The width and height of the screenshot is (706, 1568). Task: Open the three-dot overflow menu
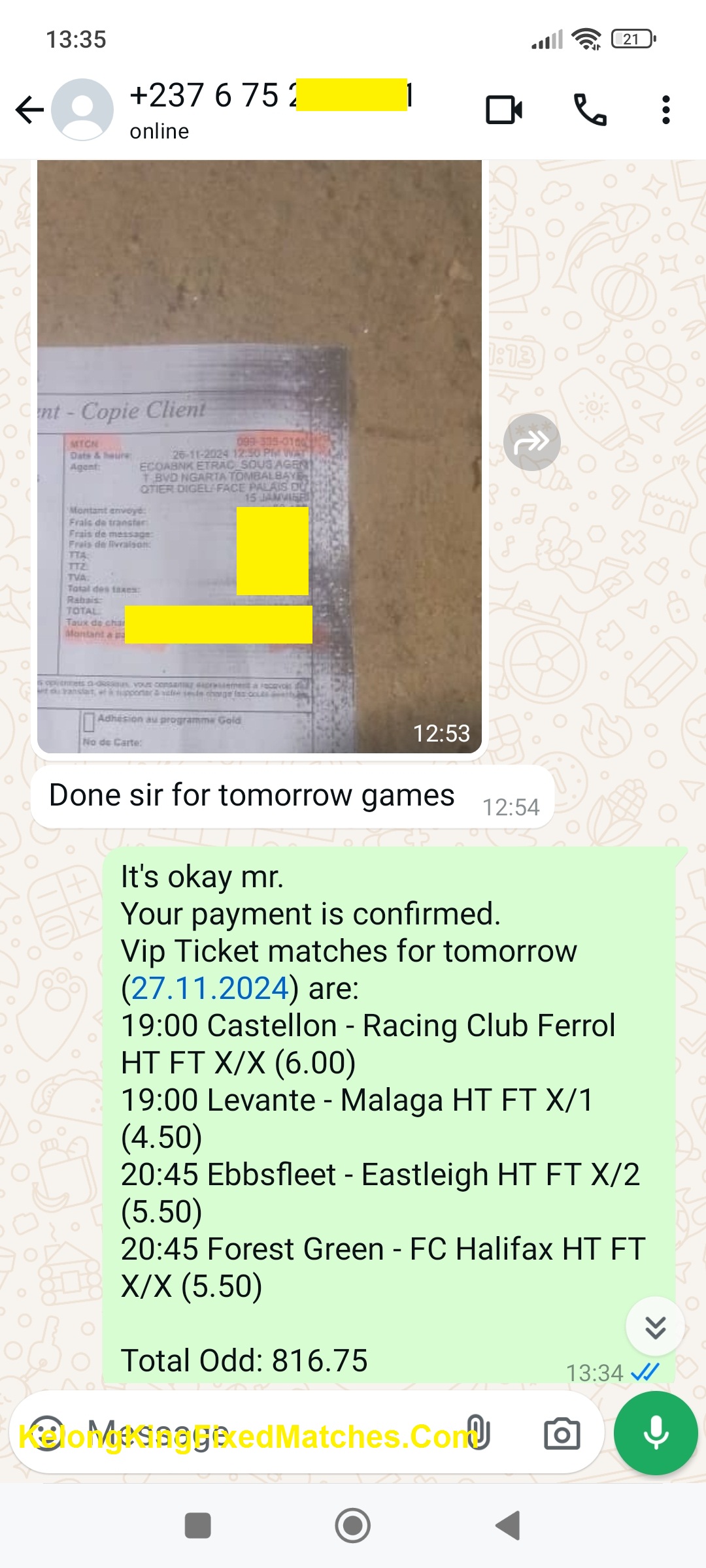tap(665, 110)
